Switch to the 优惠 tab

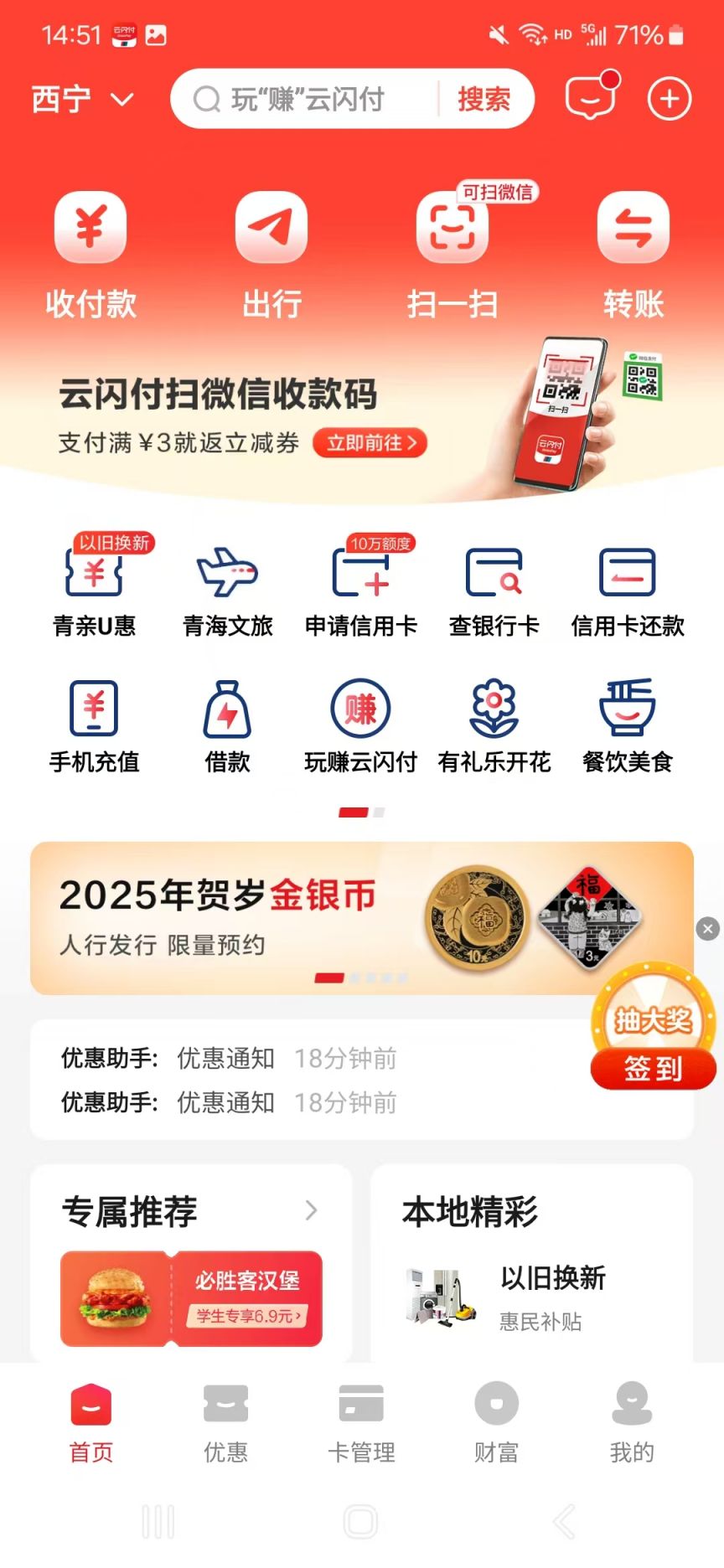tap(225, 1421)
